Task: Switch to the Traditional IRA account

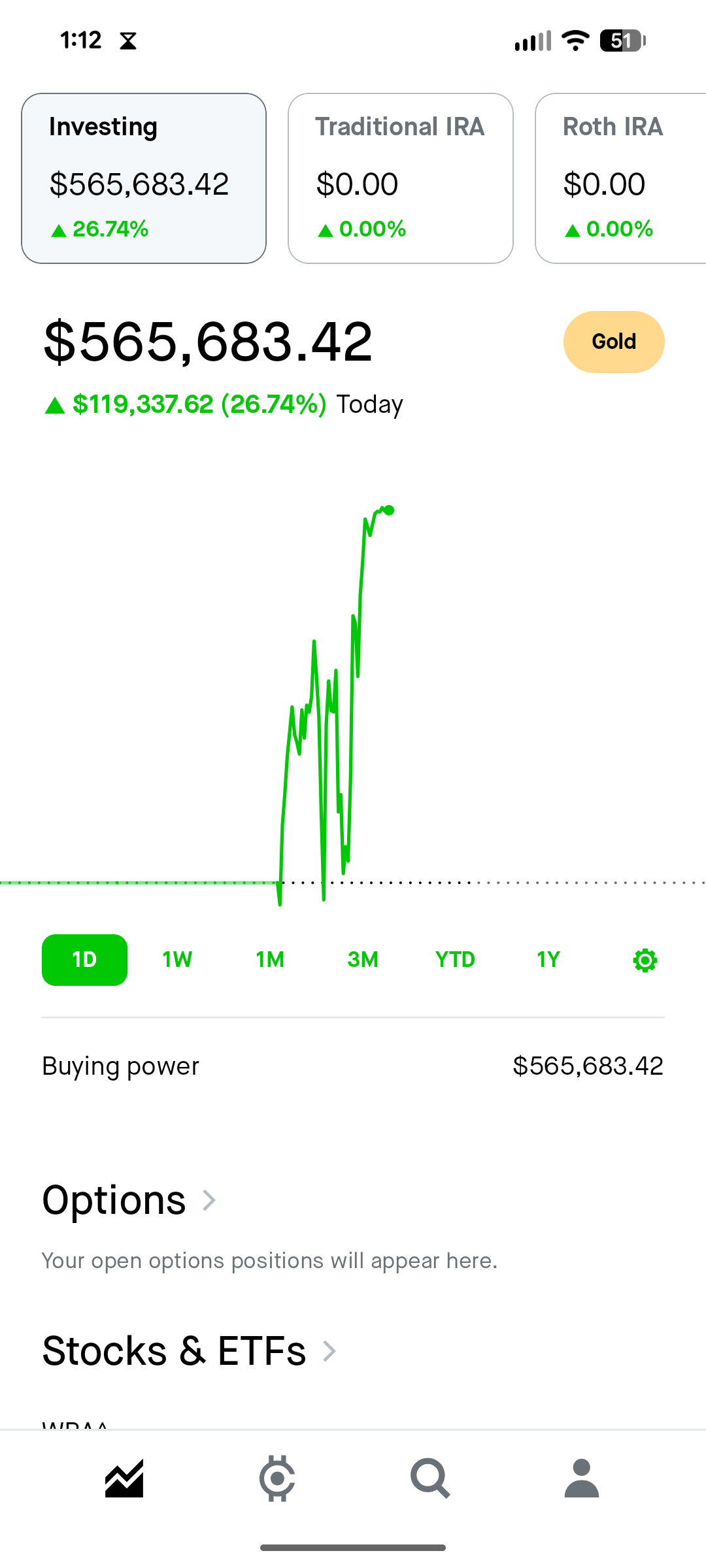Action: point(400,178)
